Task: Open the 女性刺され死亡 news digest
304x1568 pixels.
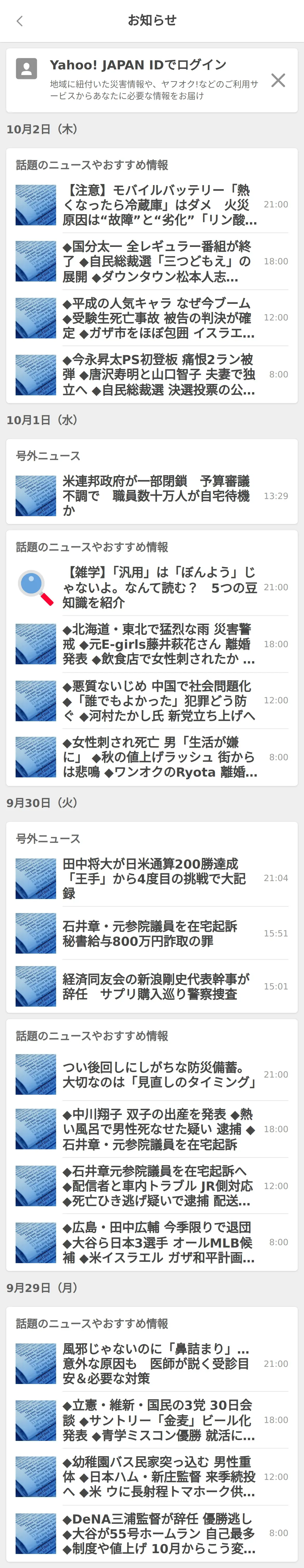Action: 159,757
